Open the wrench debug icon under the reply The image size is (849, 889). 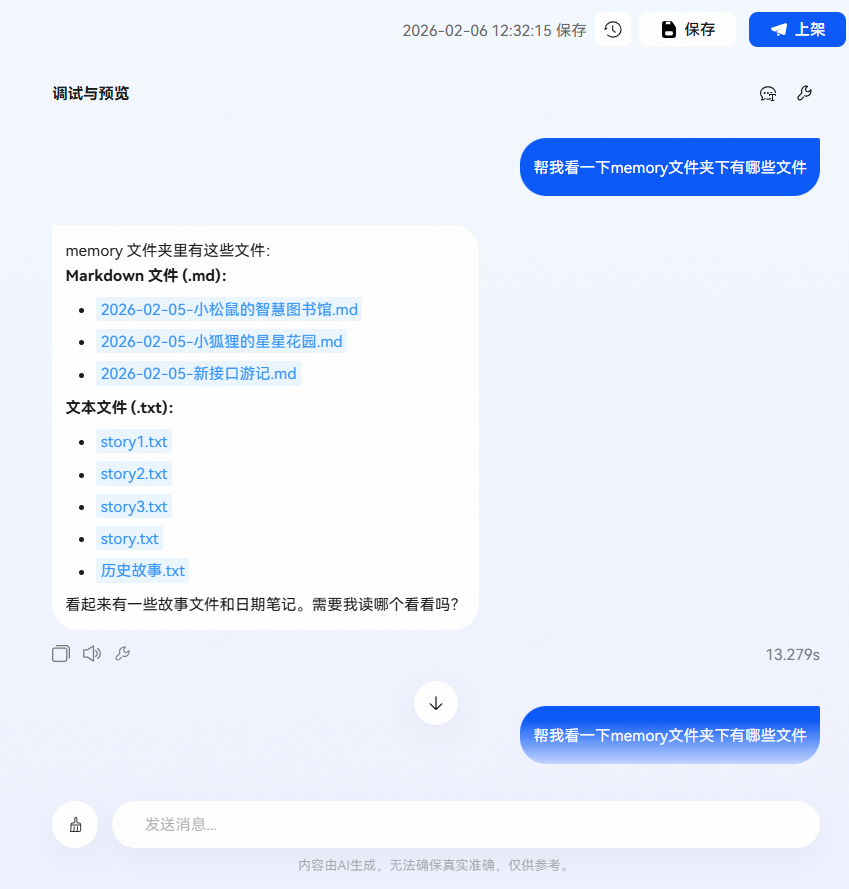coord(123,654)
